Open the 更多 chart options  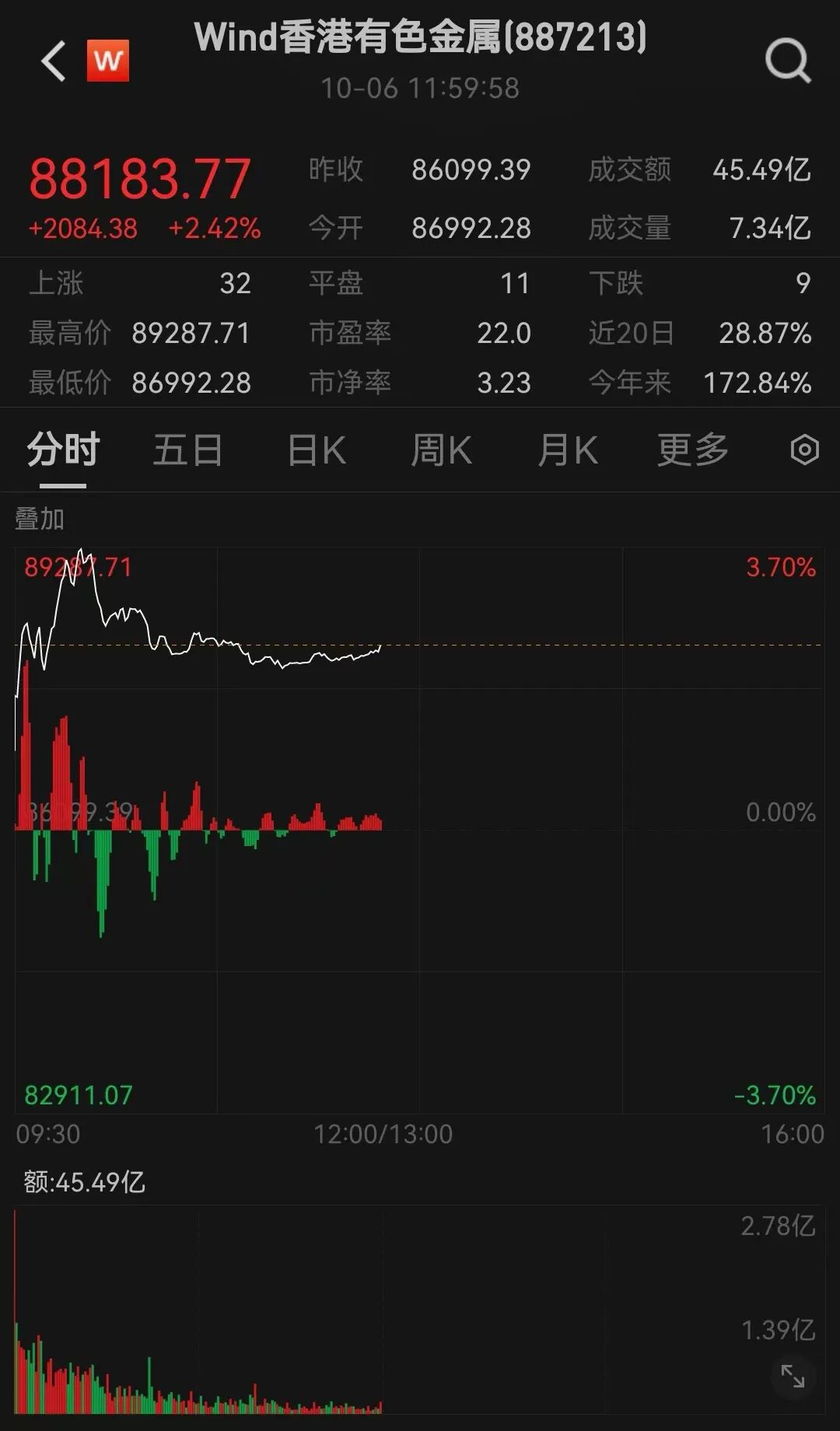click(692, 450)
